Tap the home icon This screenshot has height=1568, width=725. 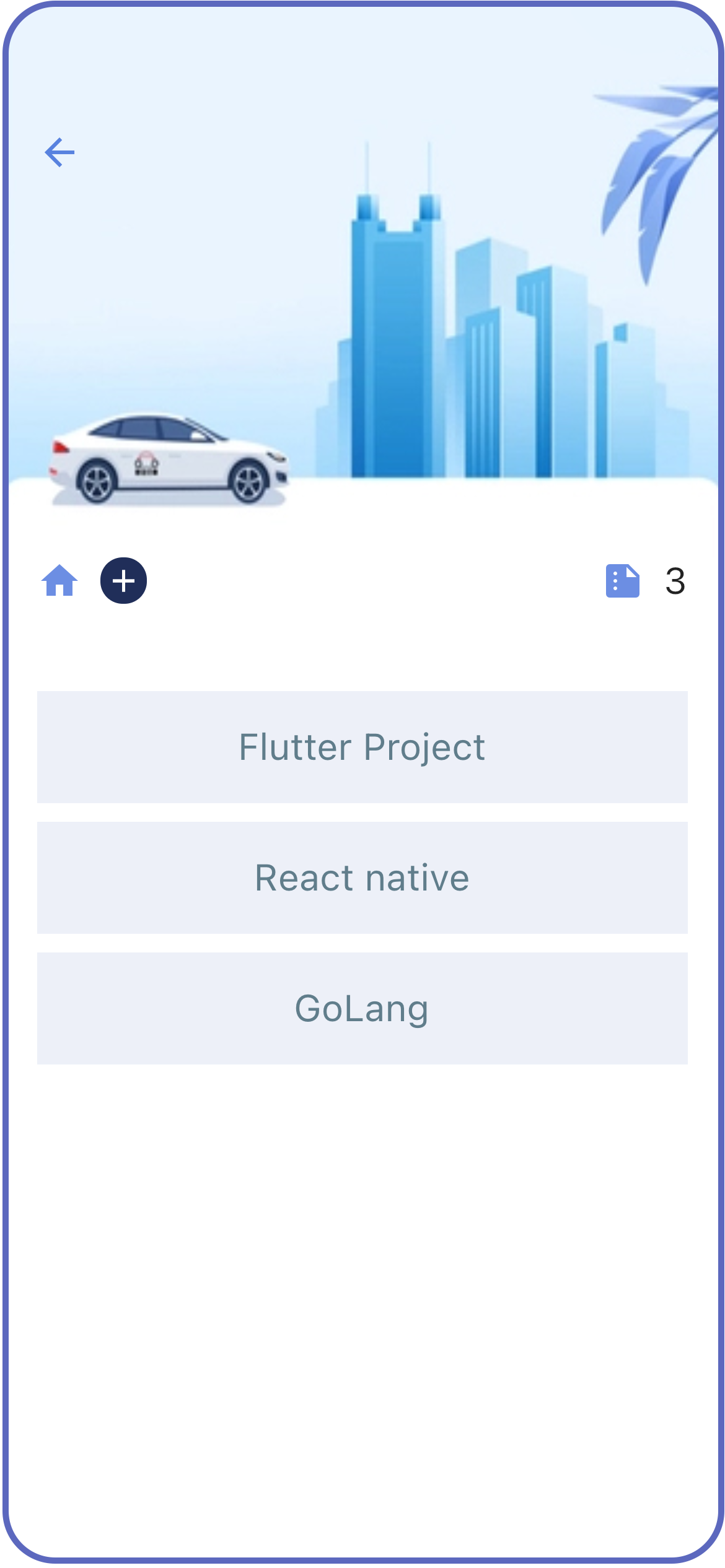point(59,580)
